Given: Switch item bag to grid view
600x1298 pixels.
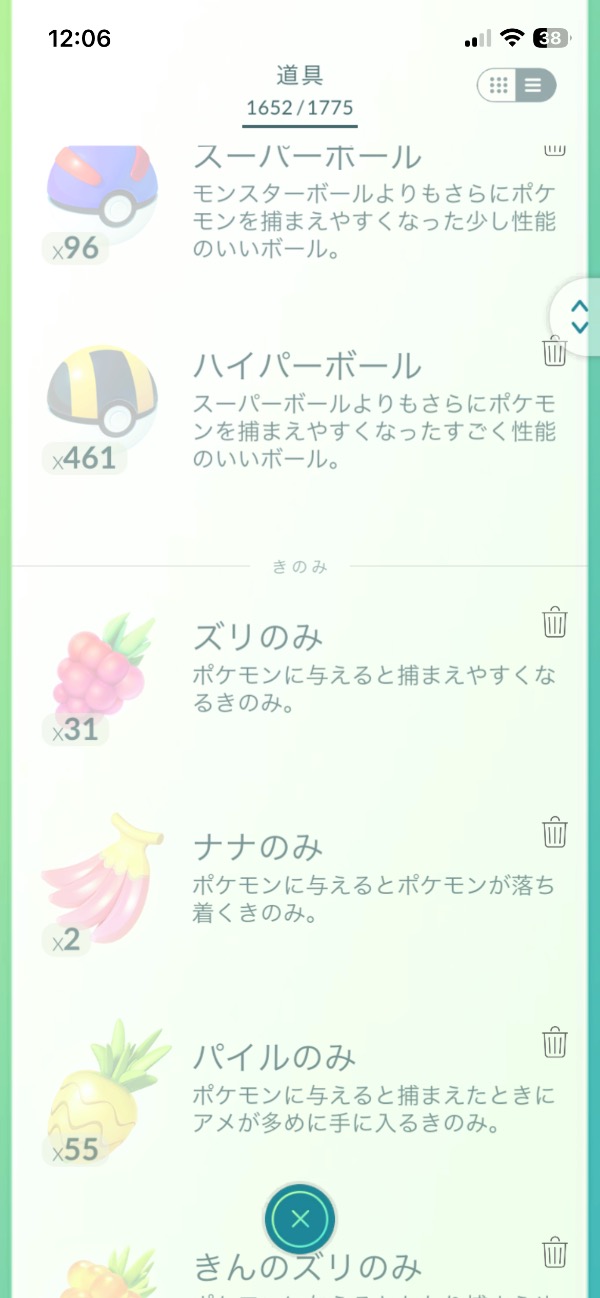Looking at the screenshot, I should (499, 85).
